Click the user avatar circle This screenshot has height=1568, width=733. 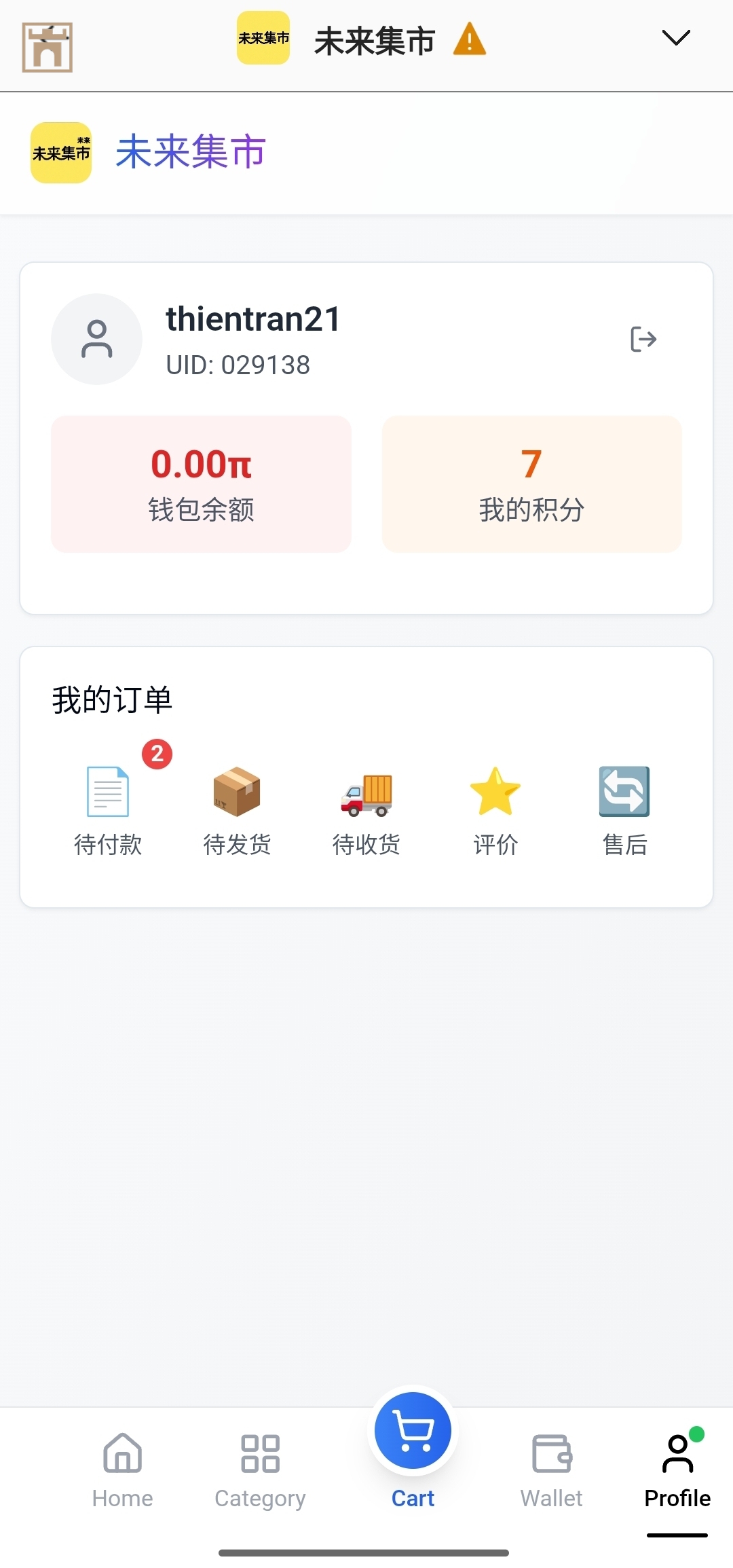click(96, 339)
